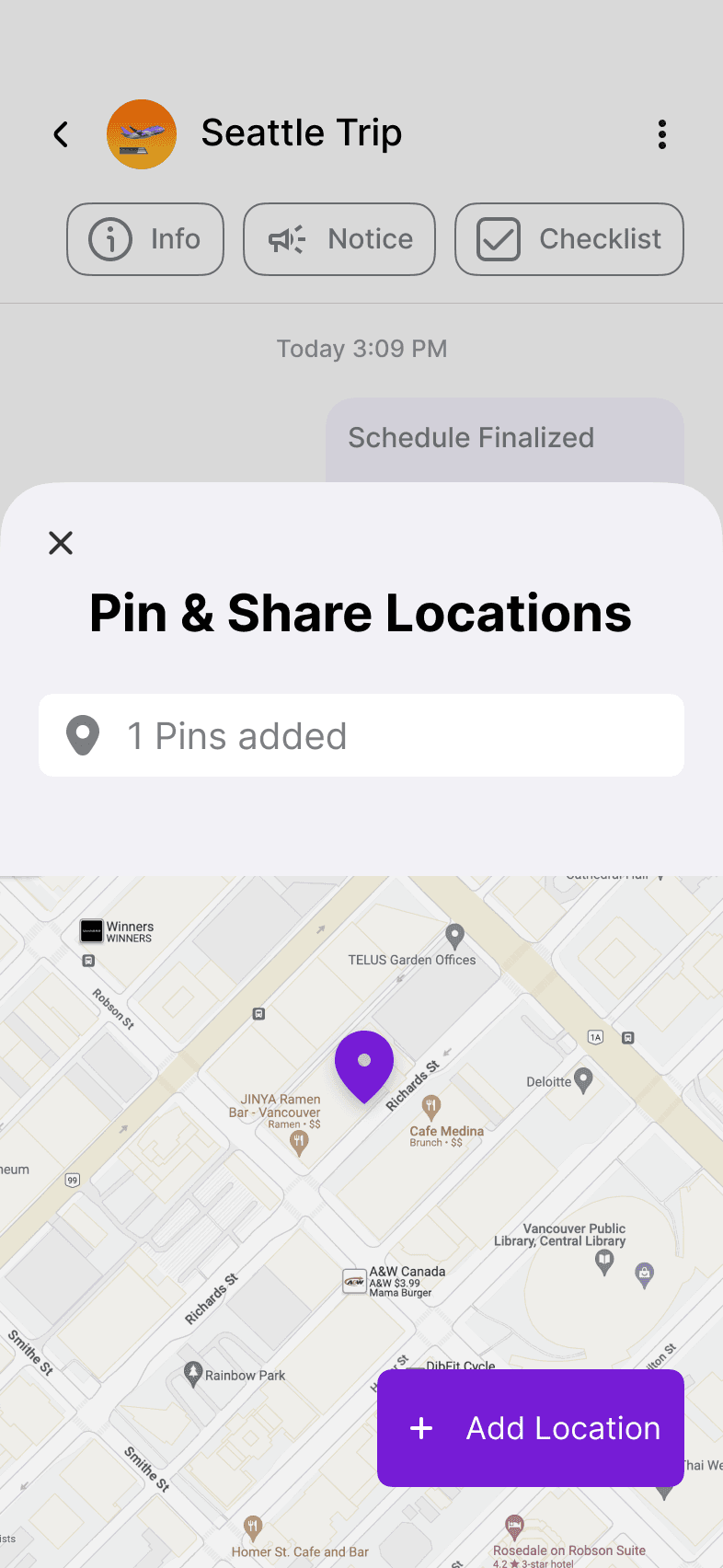723x1568 pixels.
Task: Close the Pin & Share Locations sheet
Action: click(61, 543)
